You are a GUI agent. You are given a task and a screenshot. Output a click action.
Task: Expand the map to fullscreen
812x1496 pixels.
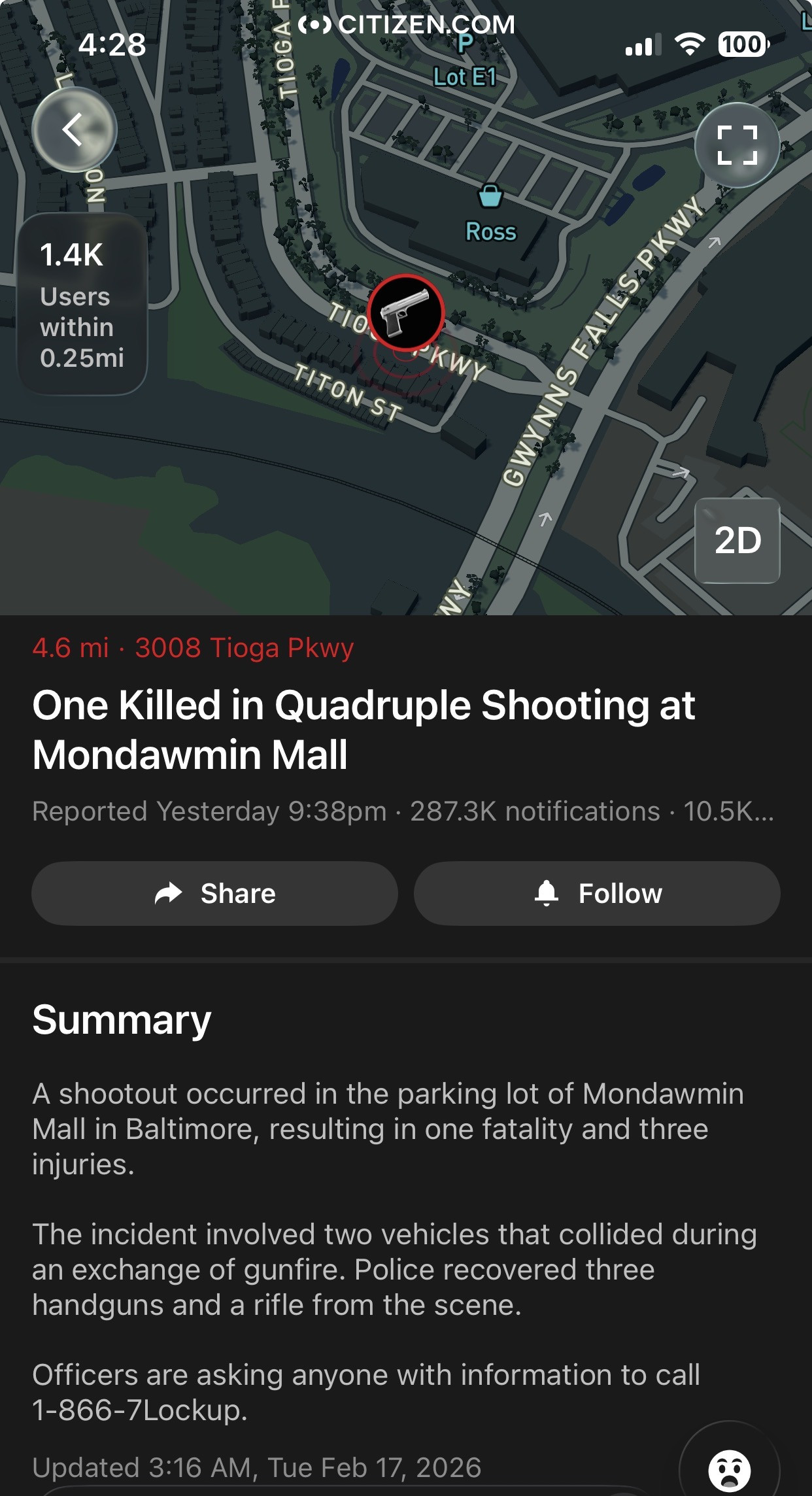point(737,145)
